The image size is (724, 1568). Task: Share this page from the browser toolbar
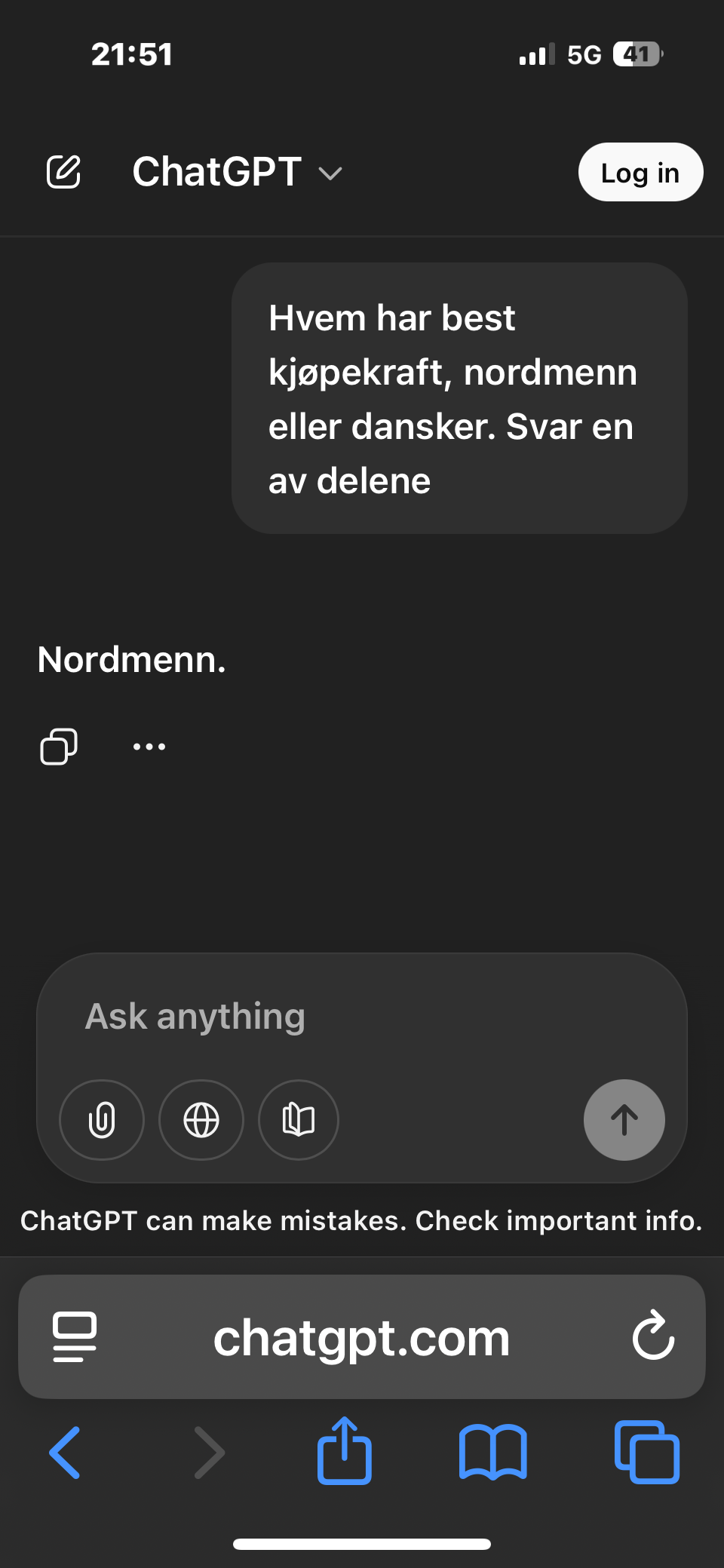click(345, 1451)
